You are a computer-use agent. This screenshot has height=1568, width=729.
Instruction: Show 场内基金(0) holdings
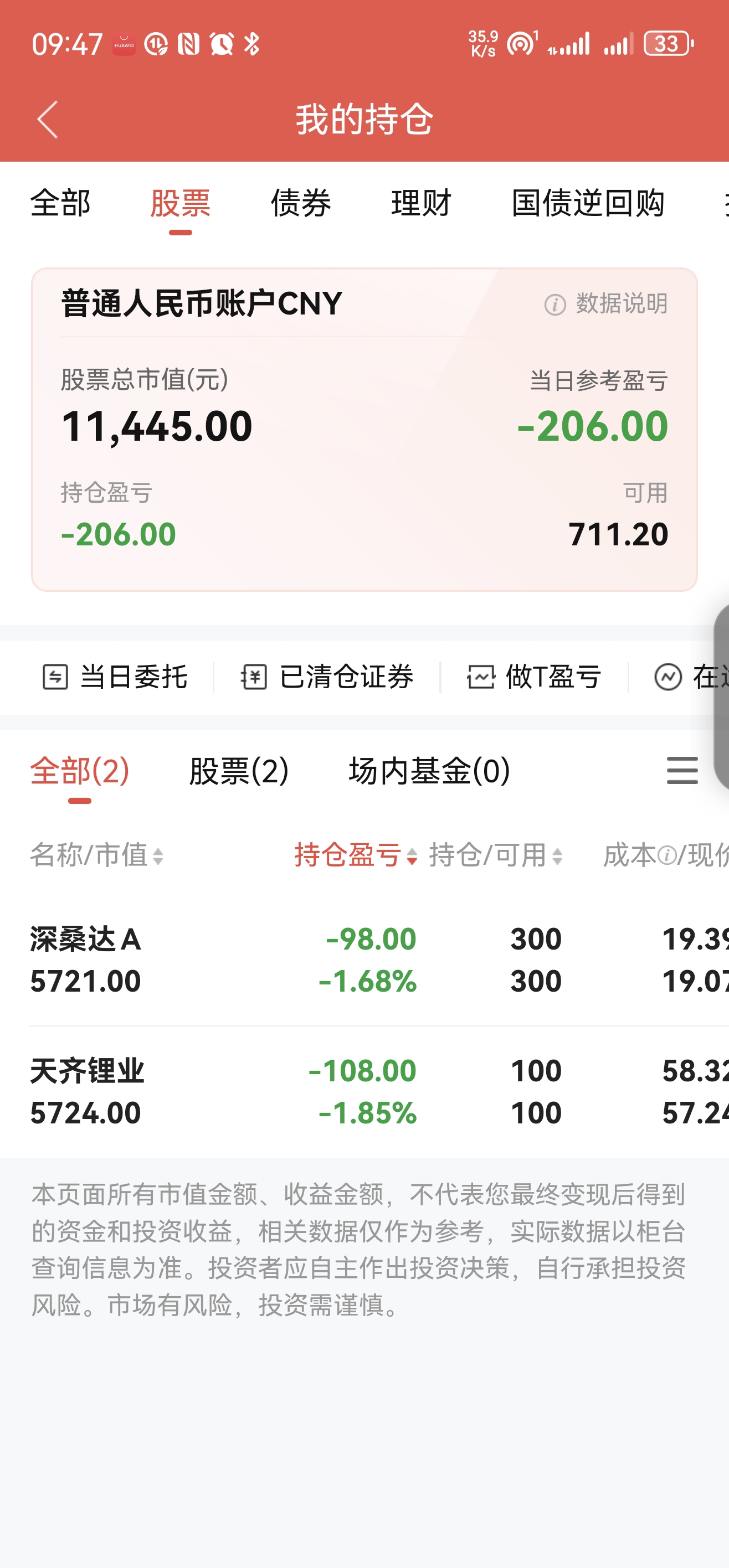coord(429,771)
